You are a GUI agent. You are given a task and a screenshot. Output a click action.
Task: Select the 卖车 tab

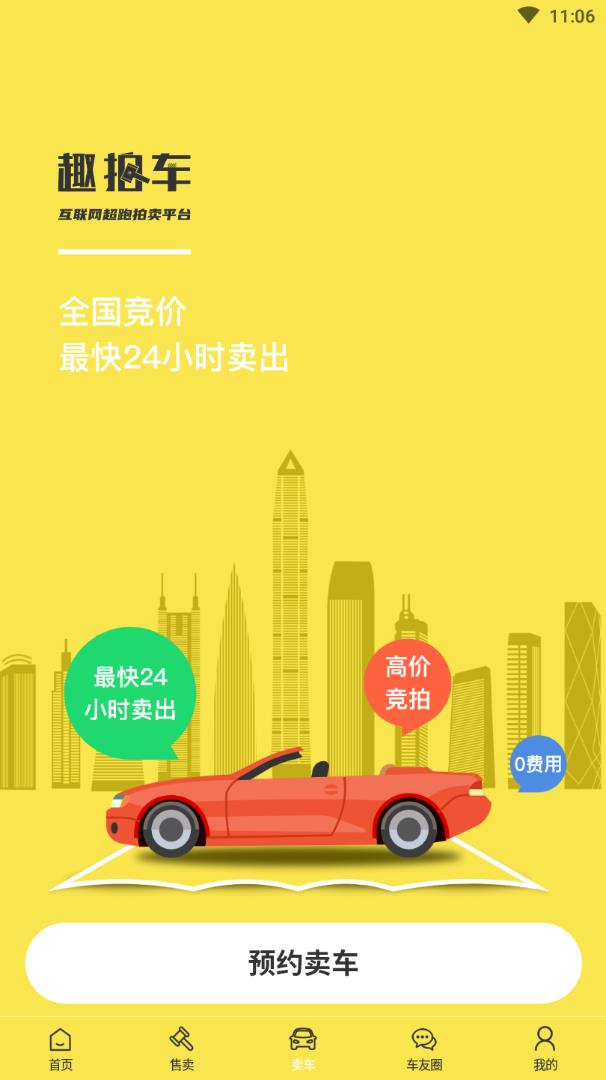303,1048
